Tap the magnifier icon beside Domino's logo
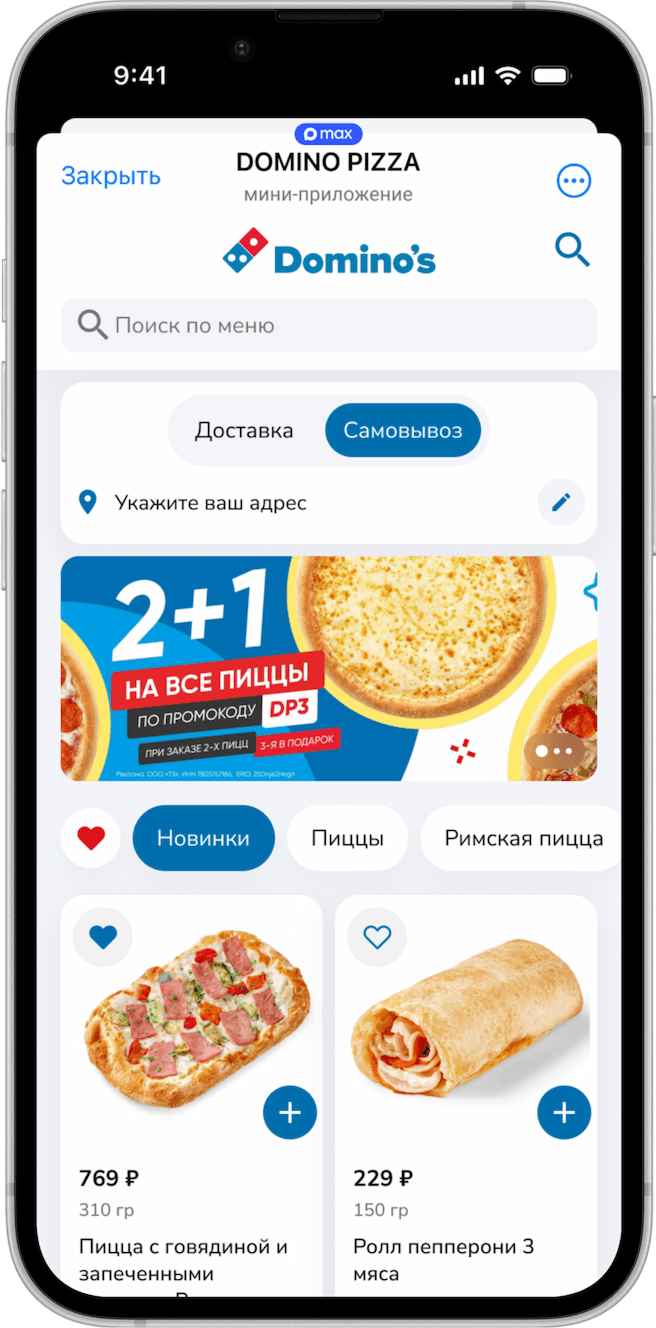The height and width of the screenshot is (1328, 656). (572, 250)
